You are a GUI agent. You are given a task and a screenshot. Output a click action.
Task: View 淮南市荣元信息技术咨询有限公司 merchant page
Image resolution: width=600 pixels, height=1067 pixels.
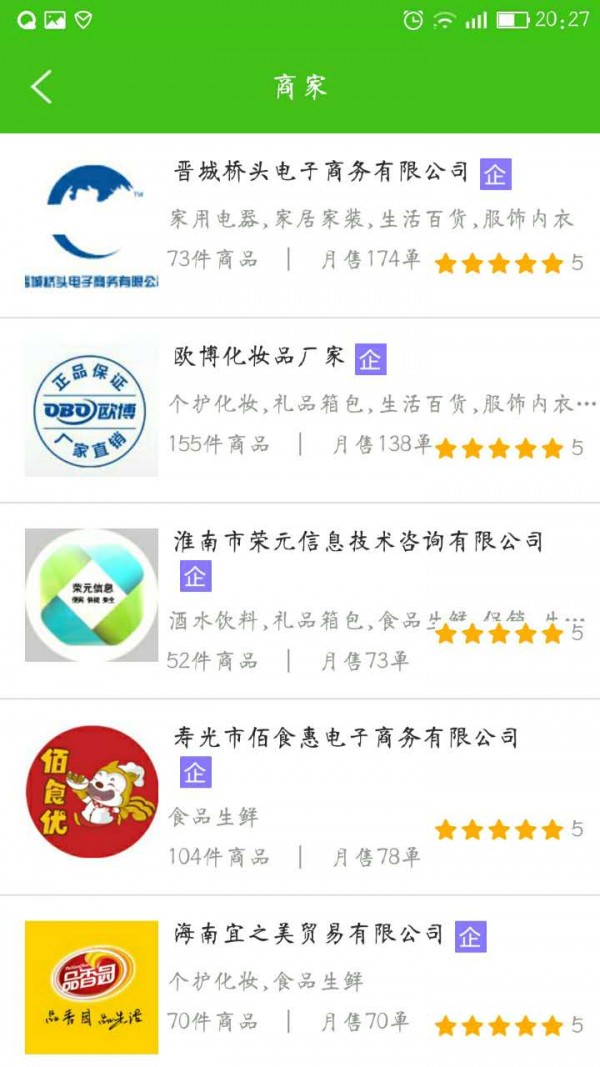(358, 542)
